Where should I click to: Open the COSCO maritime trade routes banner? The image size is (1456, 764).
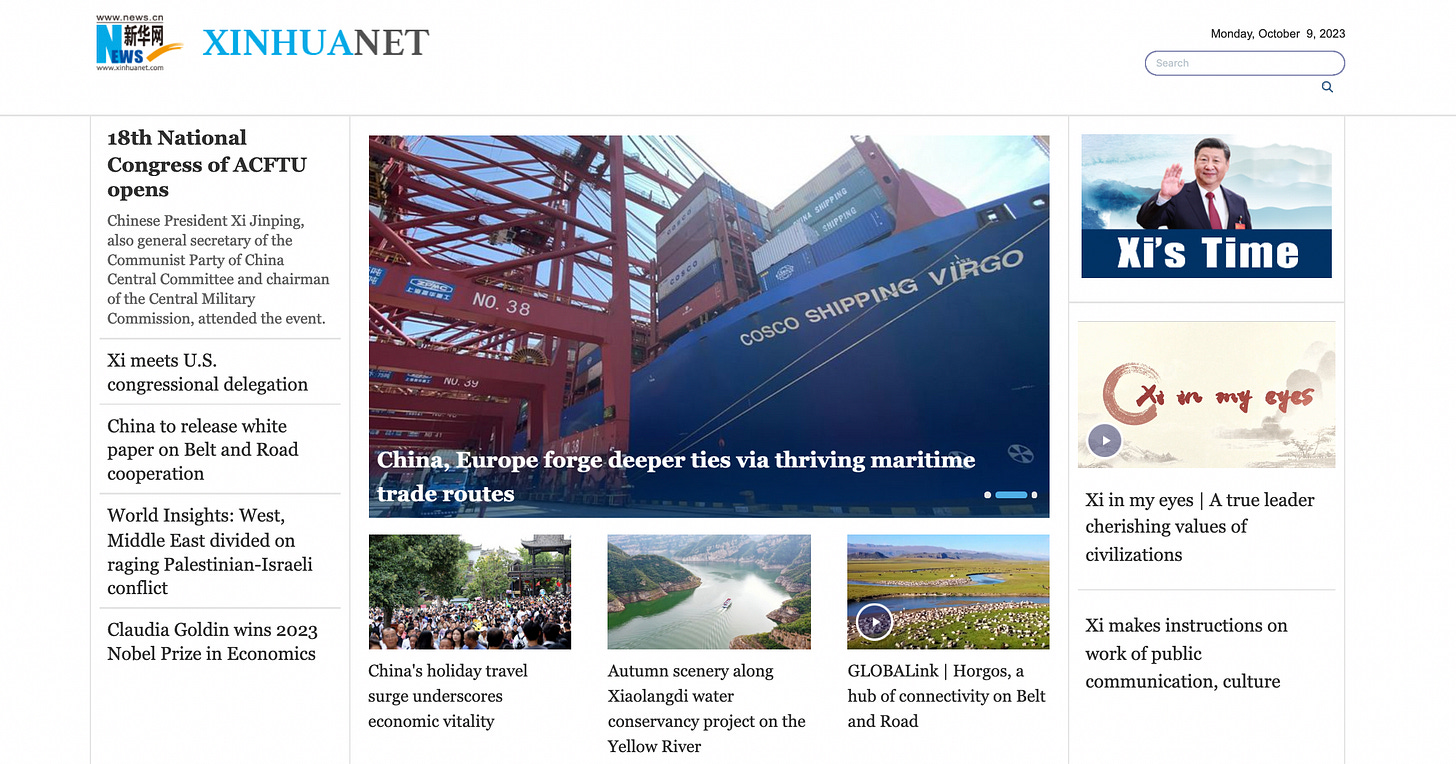(x=708, y=325)
